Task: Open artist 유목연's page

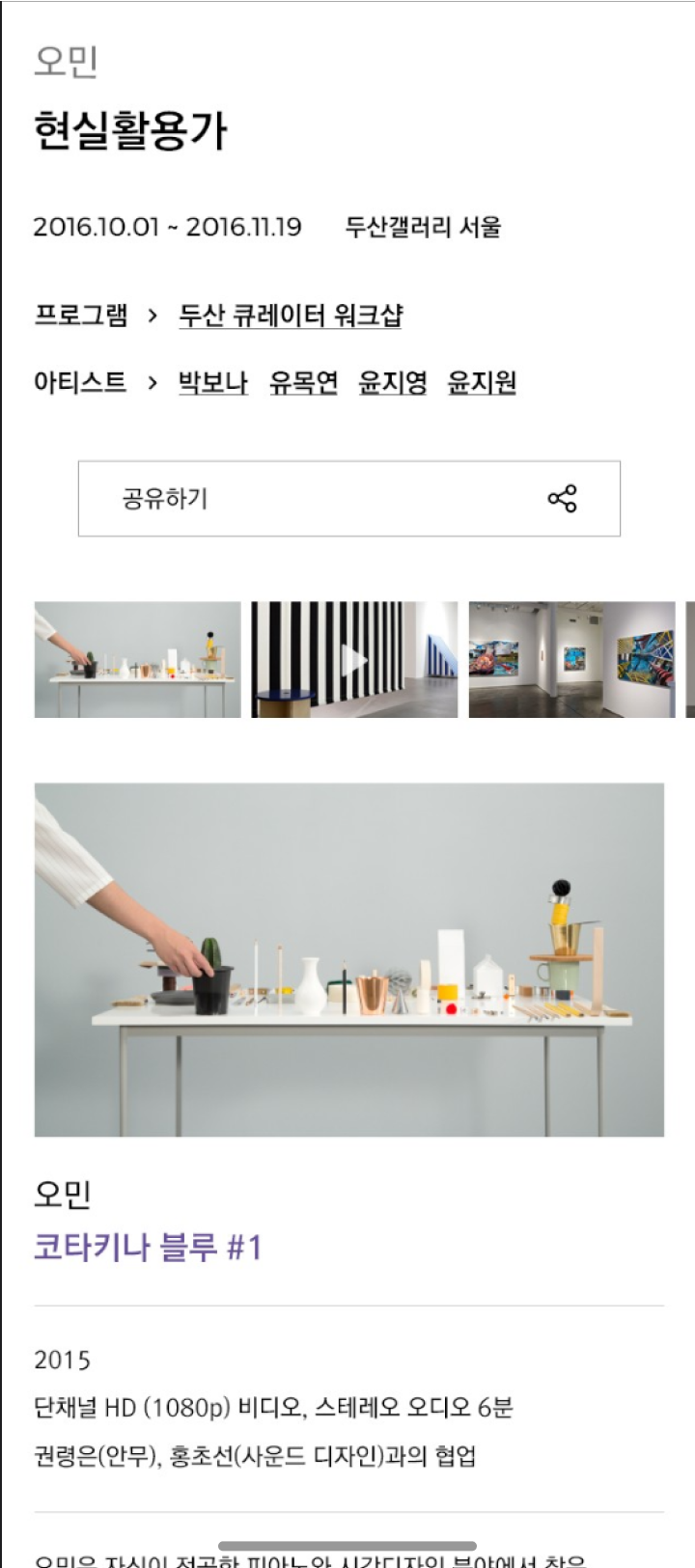Action: (x=303, y=383)
